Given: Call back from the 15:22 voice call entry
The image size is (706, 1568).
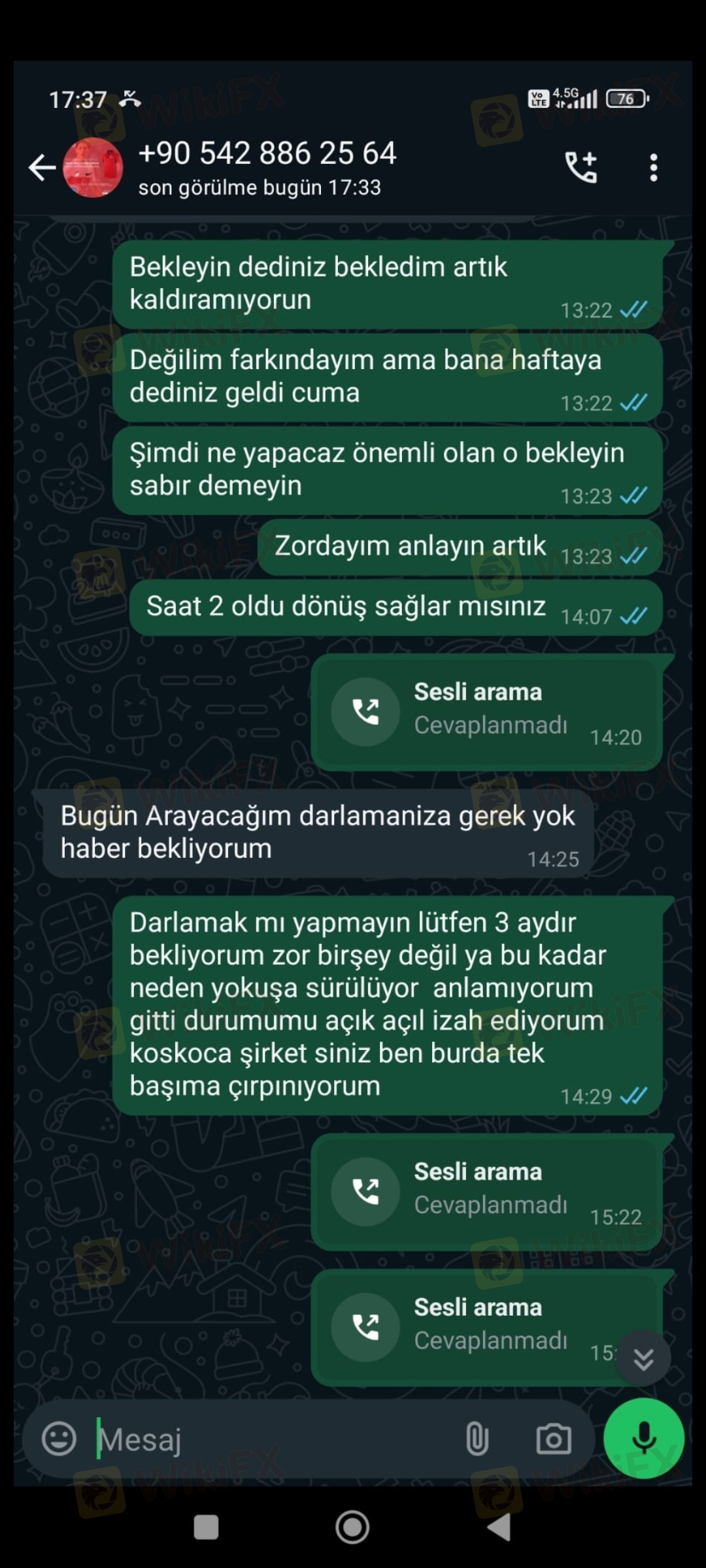Looking at the screenshot, I should [x=365, y=1191].
